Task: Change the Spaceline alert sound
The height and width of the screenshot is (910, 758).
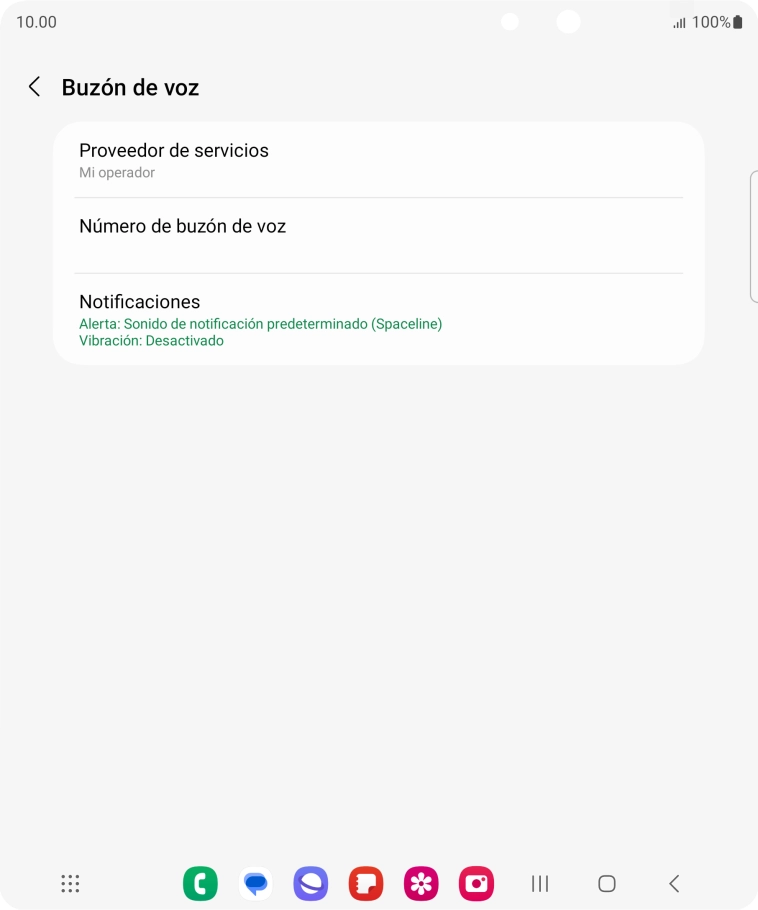Action: [x=261, y=323]
